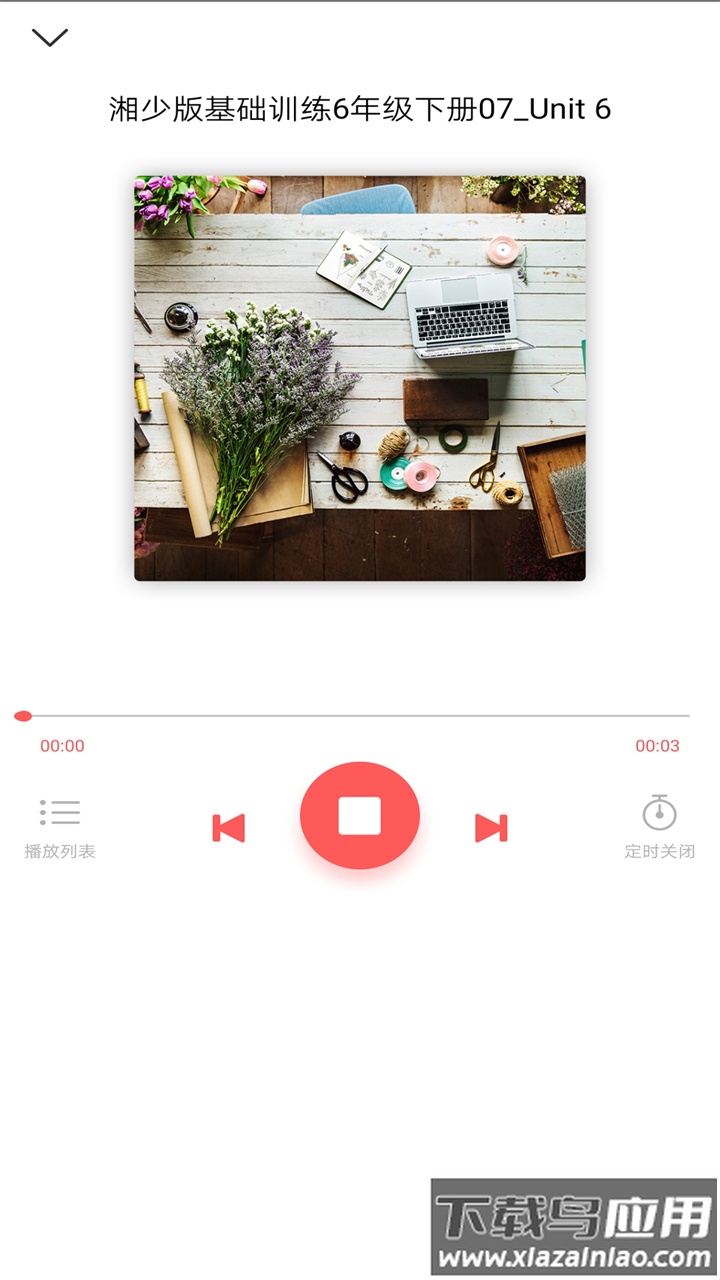Stop the audio playback

[x=360, y=816]
